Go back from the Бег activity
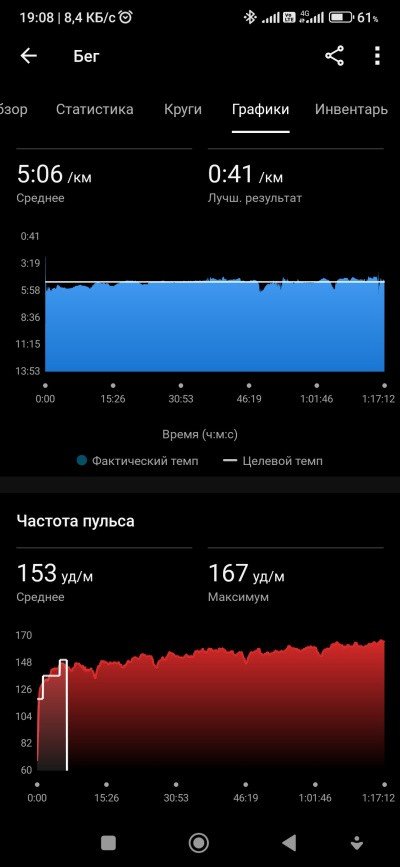 pyautogui.click(x=28, y=56)
